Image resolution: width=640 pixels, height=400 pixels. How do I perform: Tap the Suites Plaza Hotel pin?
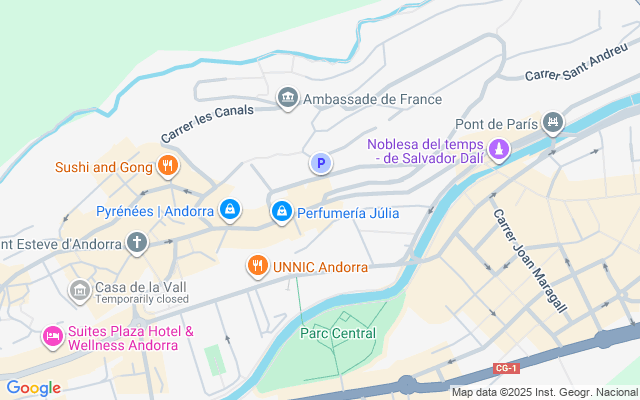52,338
